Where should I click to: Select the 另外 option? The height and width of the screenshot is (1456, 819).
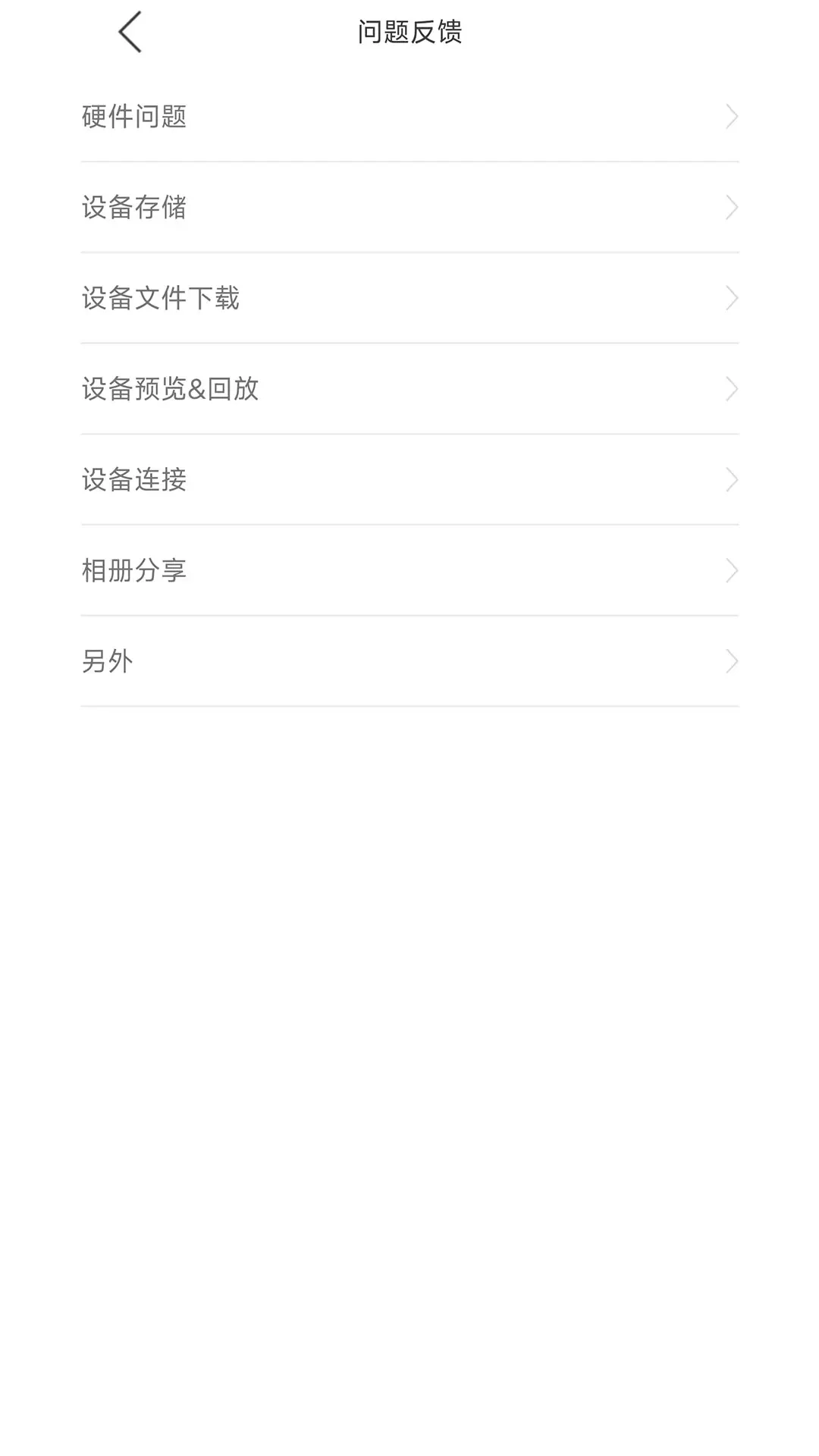(409, 661)
